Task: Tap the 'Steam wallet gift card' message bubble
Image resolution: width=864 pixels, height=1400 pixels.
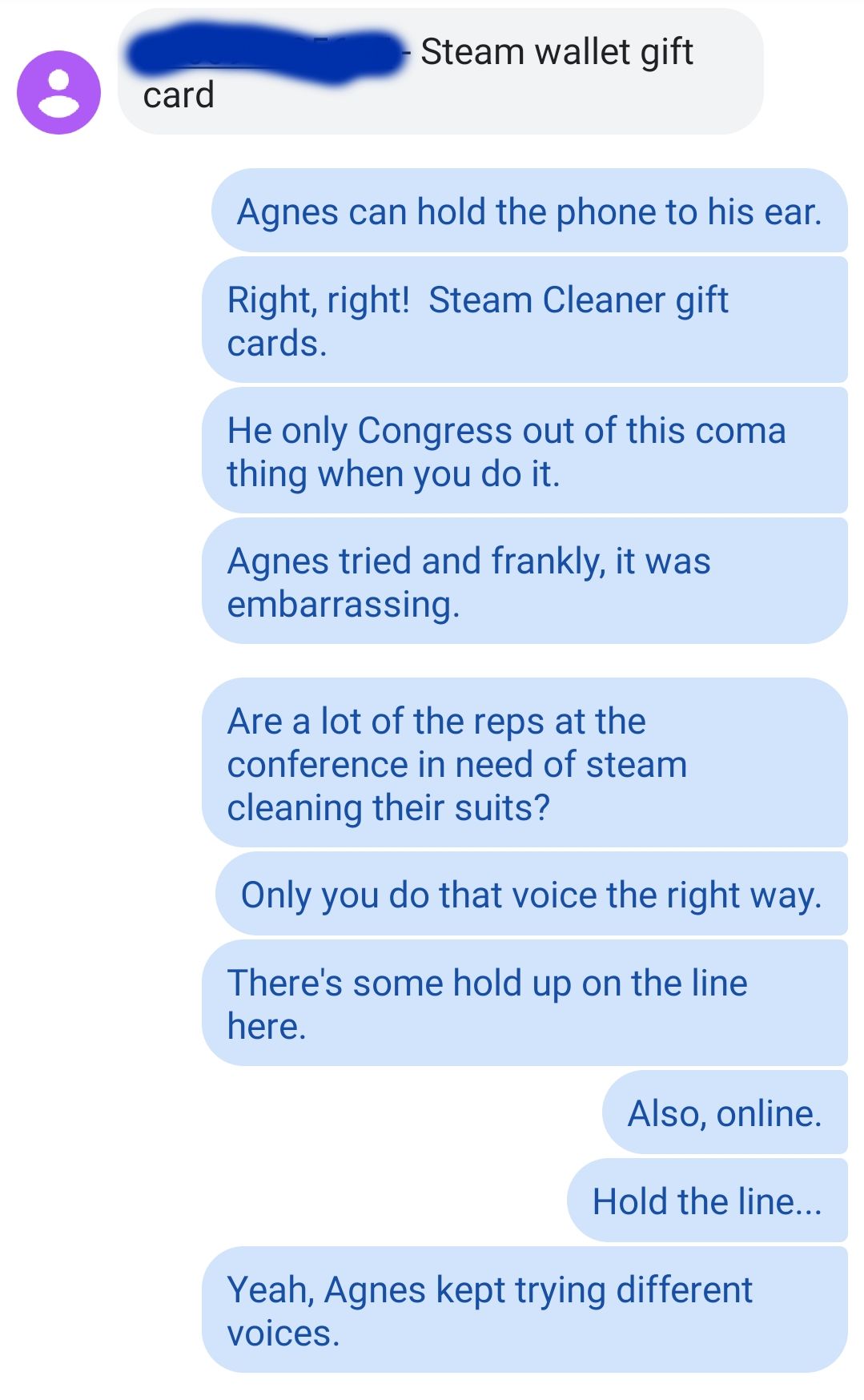Action: tap(440, 72)
